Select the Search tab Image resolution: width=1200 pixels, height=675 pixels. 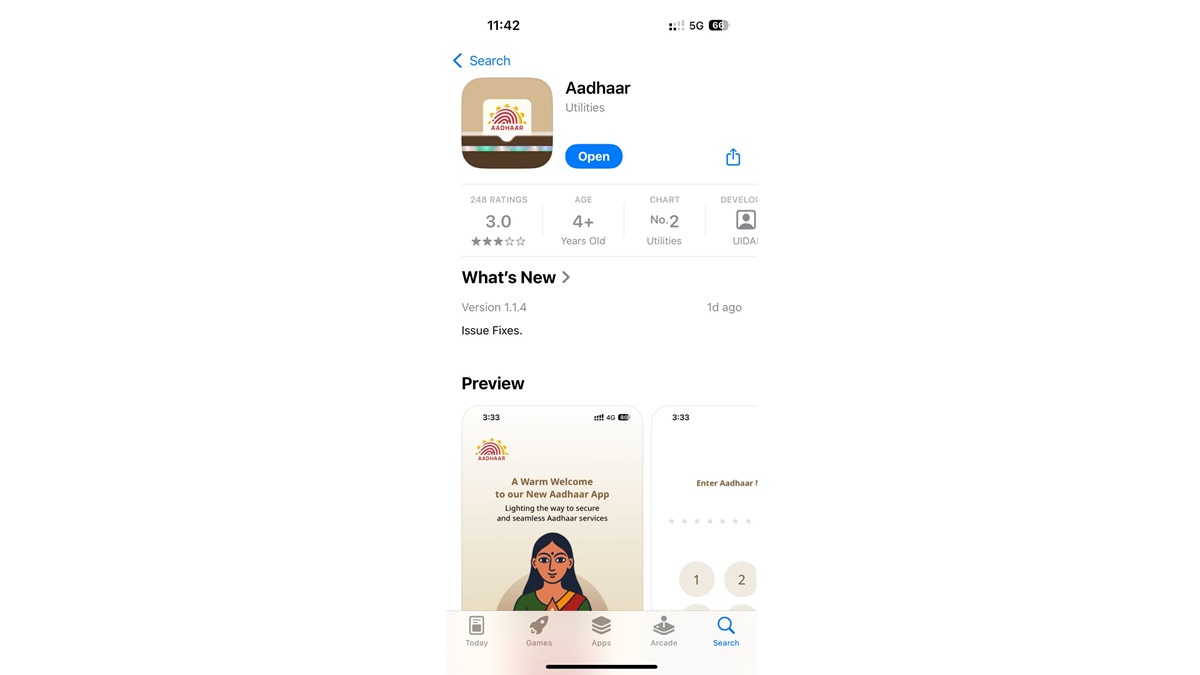726,631
